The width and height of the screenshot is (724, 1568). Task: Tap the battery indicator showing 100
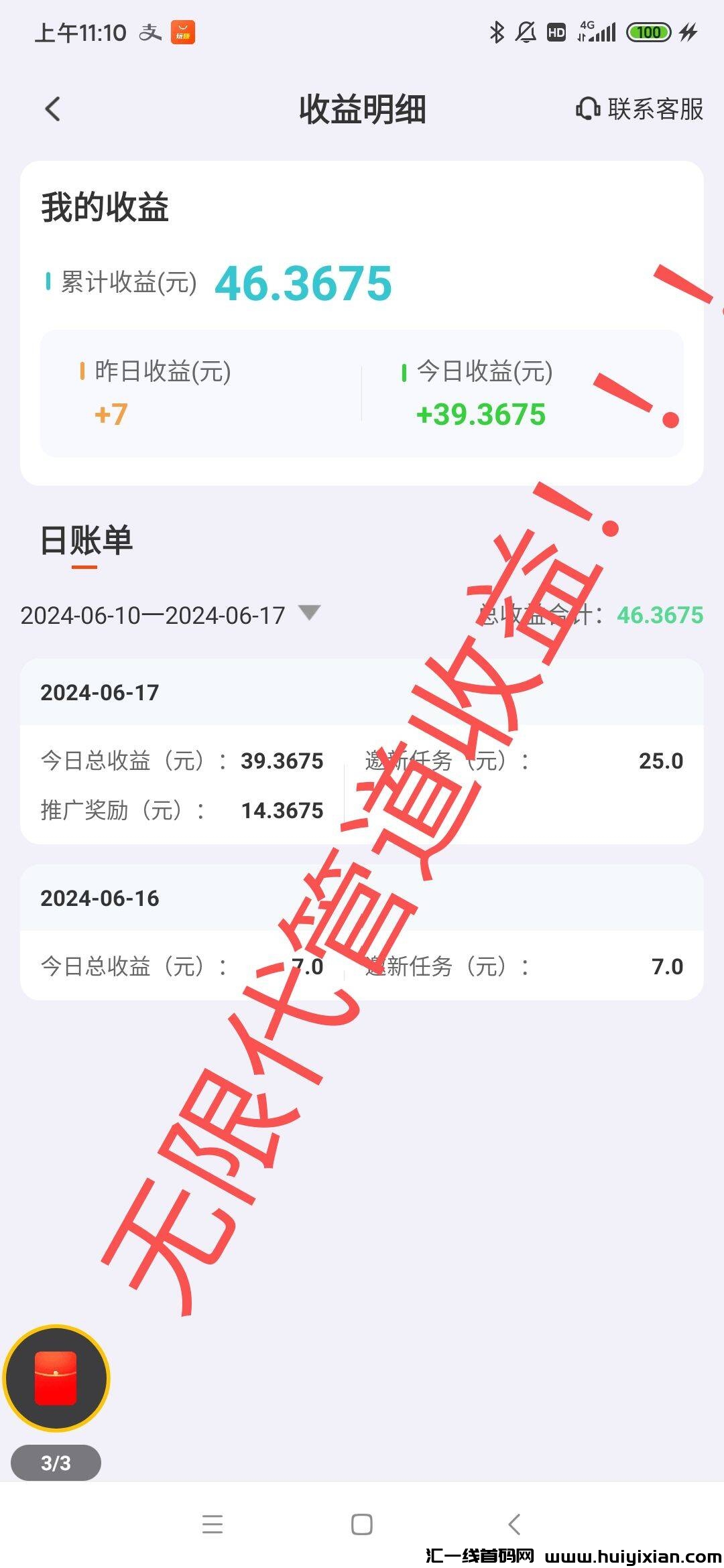(648, 31)
